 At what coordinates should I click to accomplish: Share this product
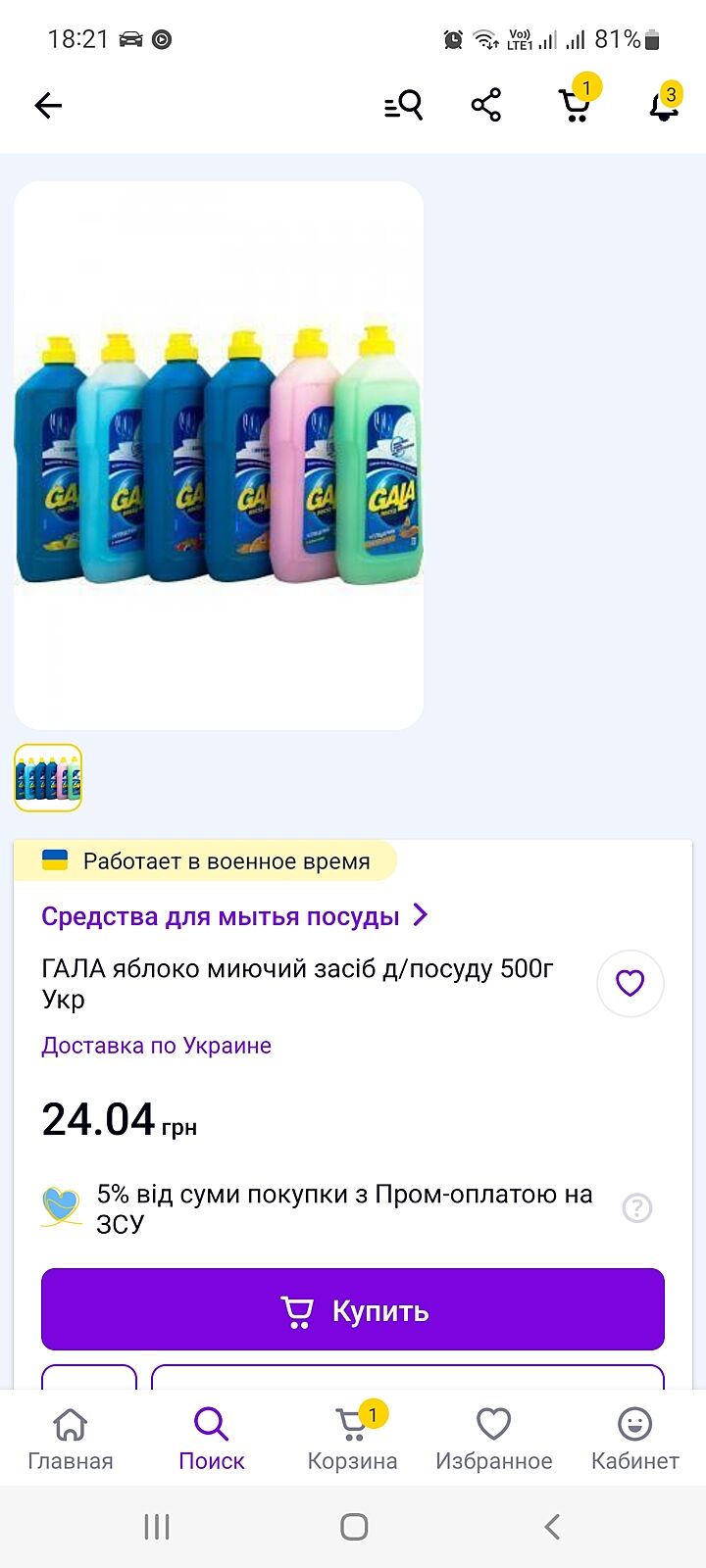point(486,105)
